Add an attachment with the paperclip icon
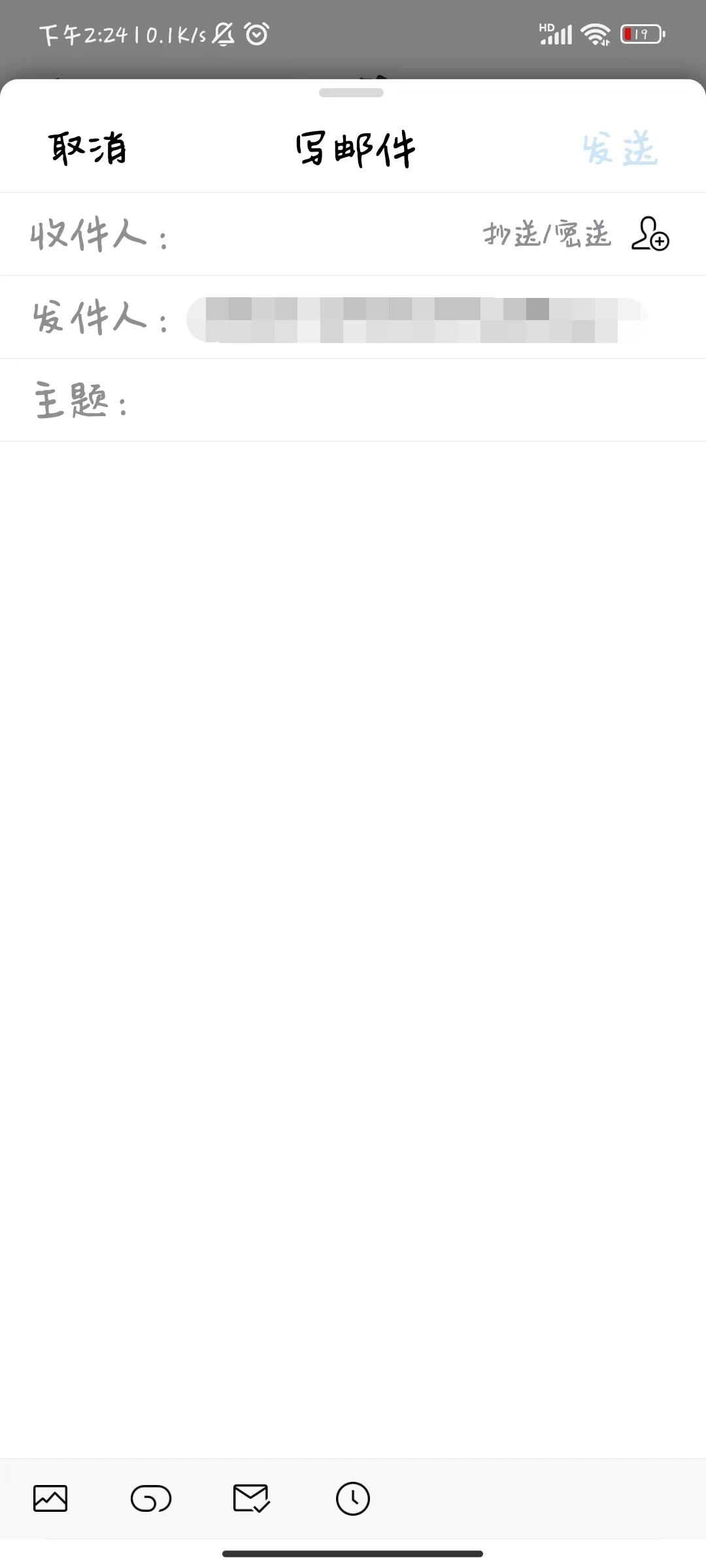Viewport: 706px width, 1568px height. click(151, 1498)
